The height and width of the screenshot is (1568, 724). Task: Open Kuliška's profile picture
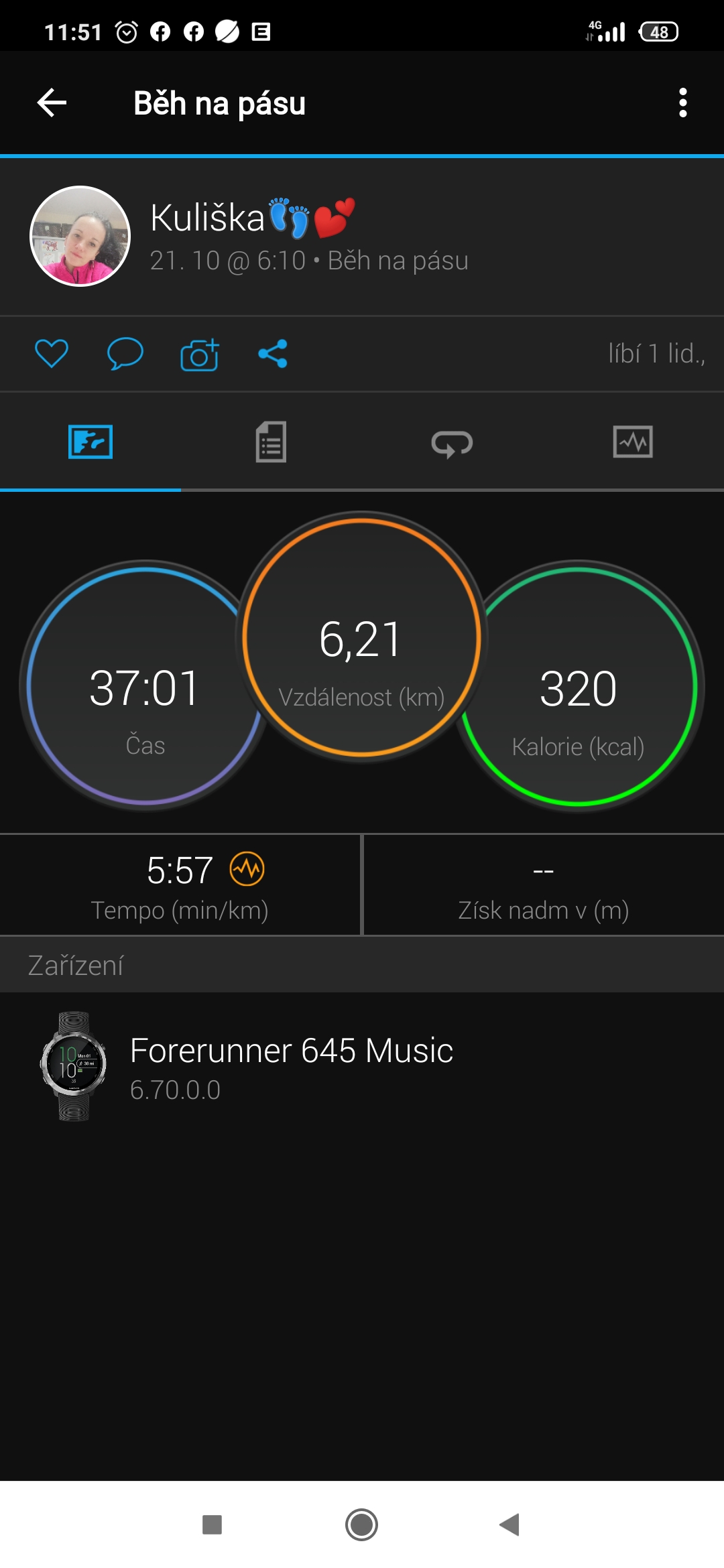[80, 236]
